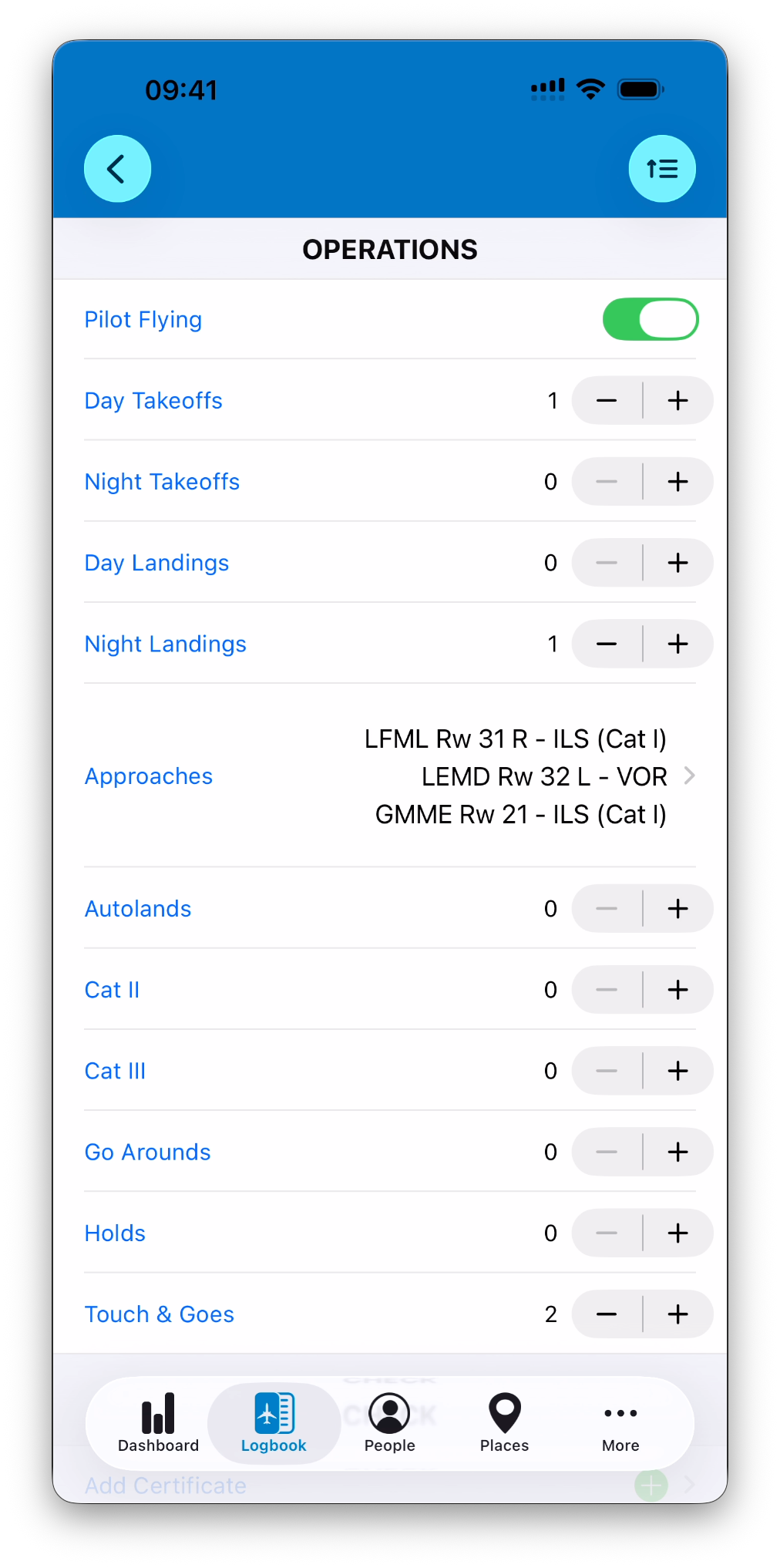Go back with the arrow button
780x1568 pixels.
click(x=117, y=169)
